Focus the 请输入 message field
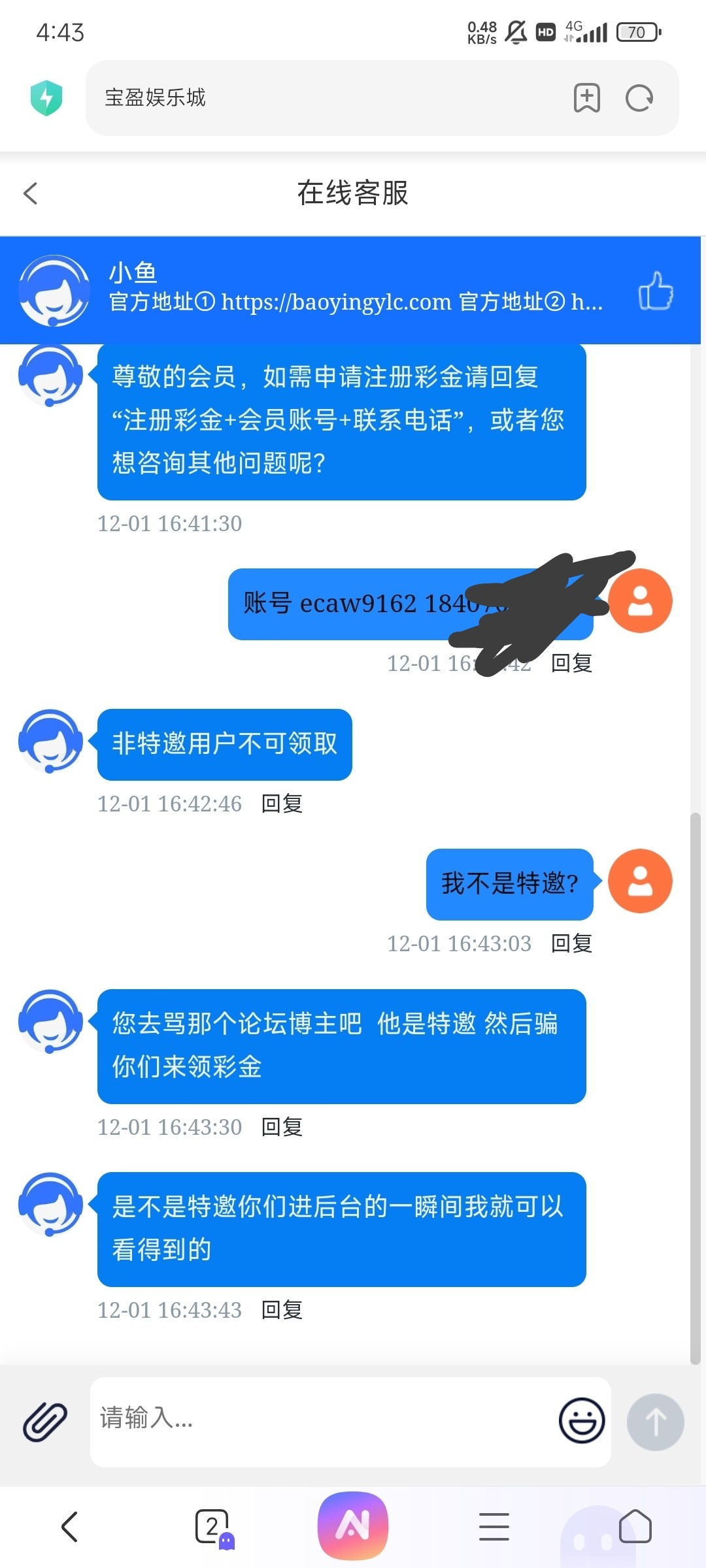The image size is (706, 1568). coord(320,1421)
